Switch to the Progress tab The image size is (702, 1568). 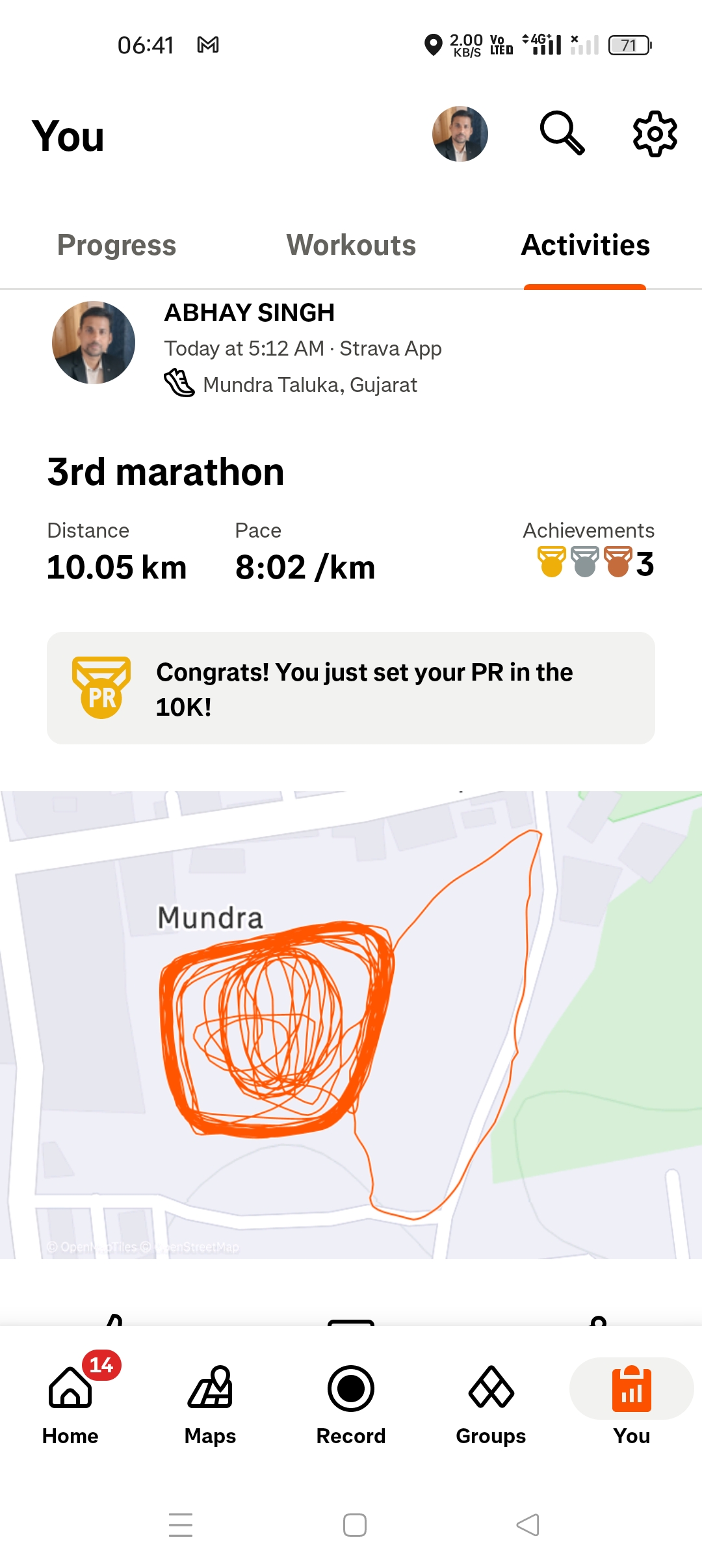tap(117, 246)
